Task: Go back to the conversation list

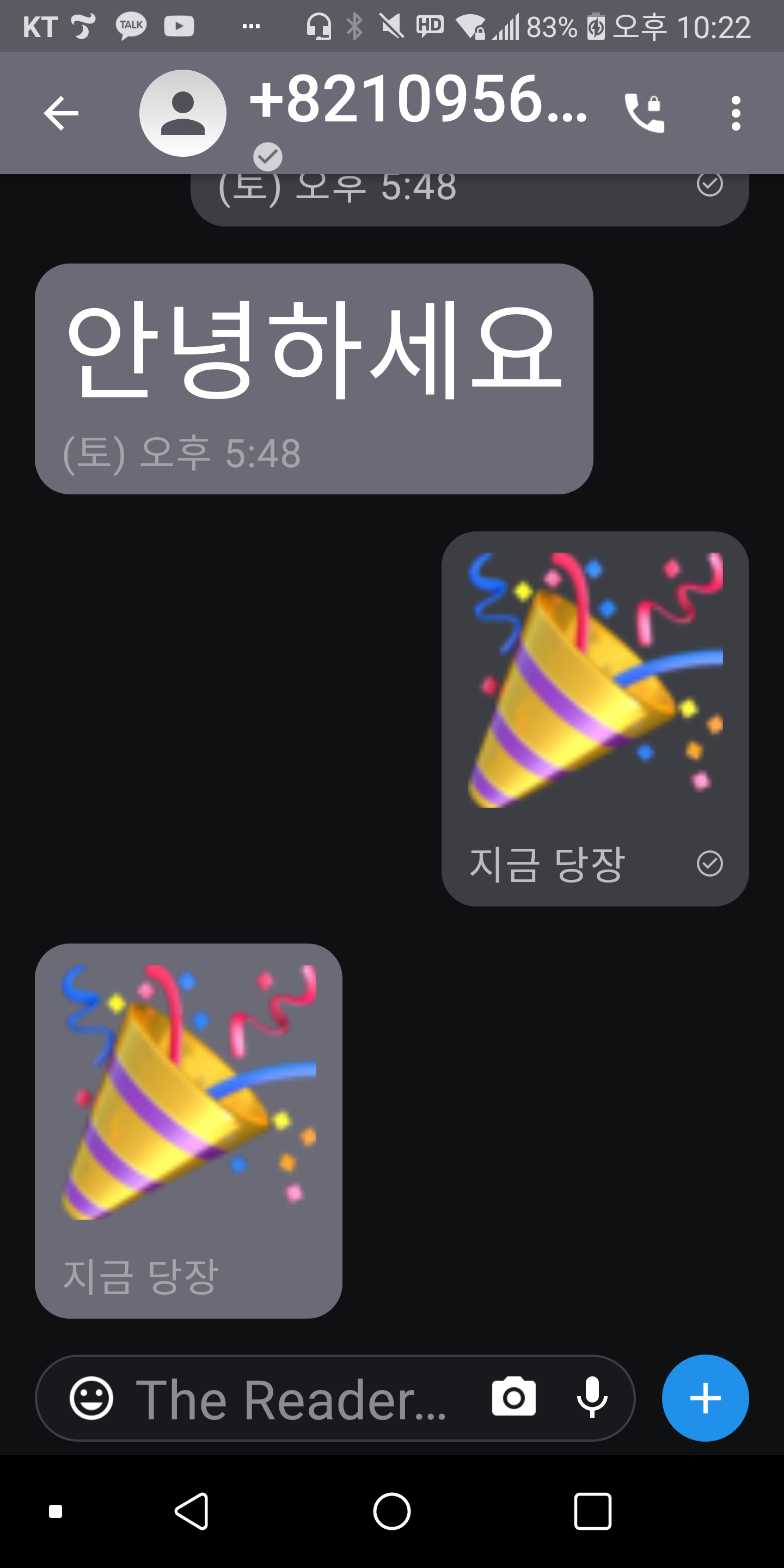Action: coord(61,113)
